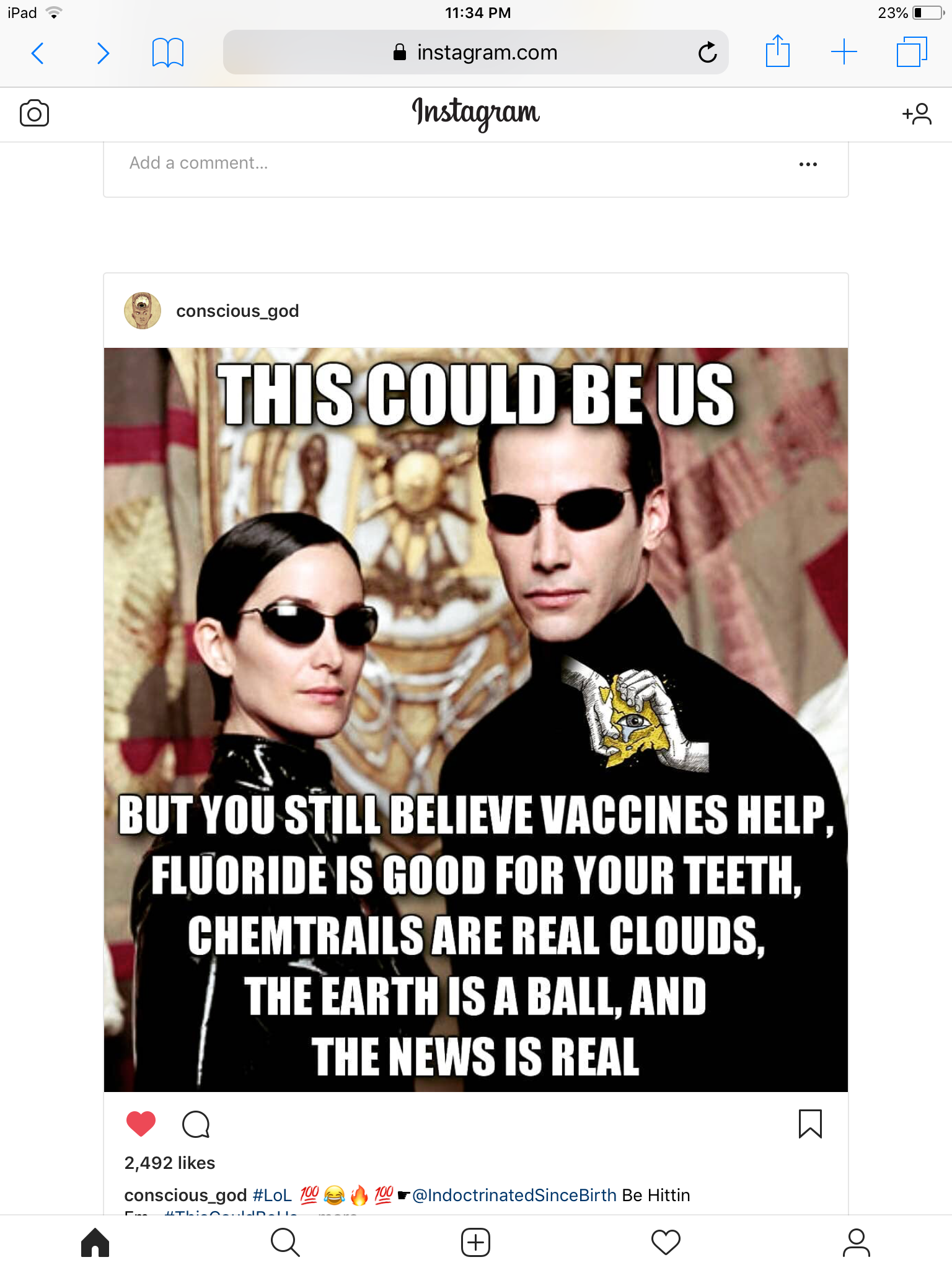This screenshot has width=952, height=1270.
Task: Unlike the conscious_god post
Action: [x=141, y=1124]
